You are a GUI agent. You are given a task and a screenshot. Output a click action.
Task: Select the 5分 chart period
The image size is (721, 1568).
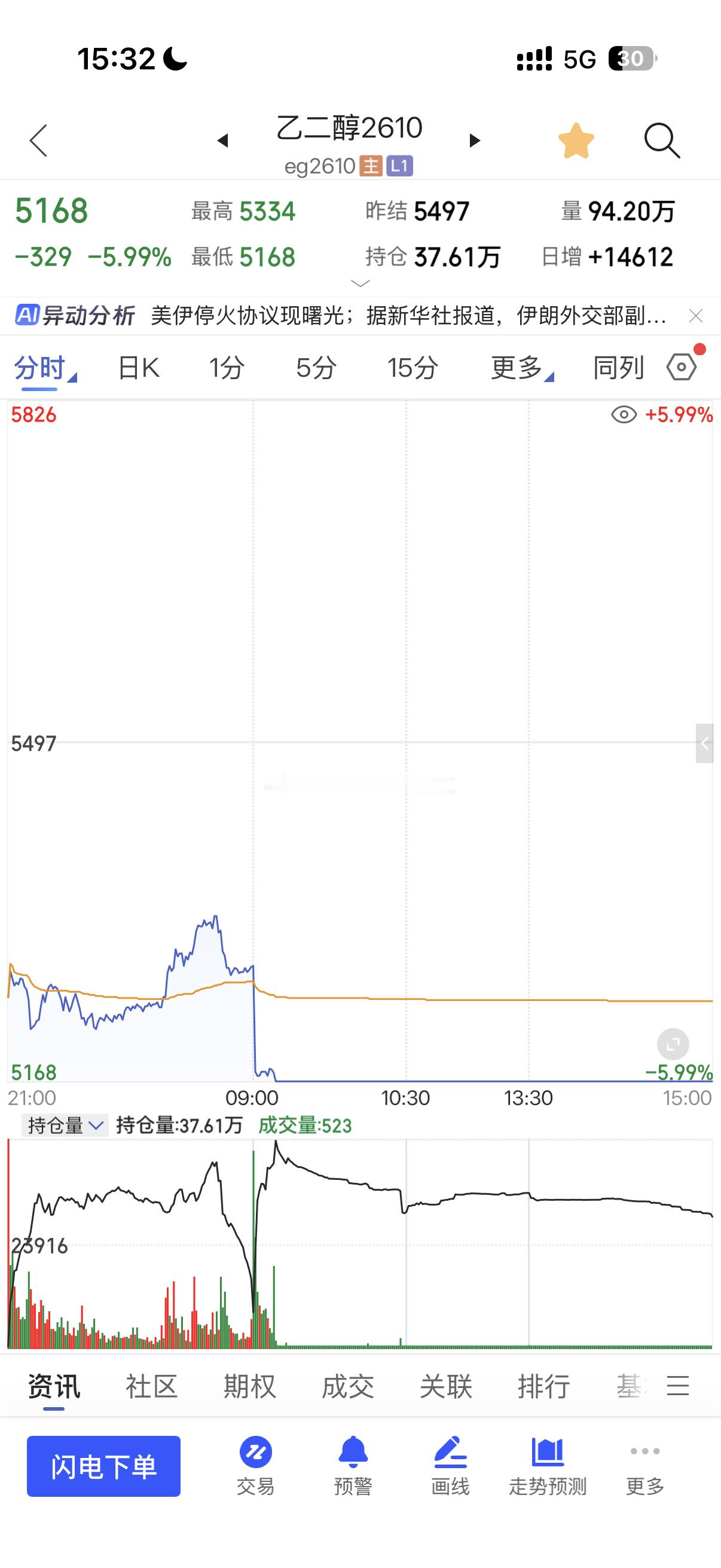tap(316, 368)
